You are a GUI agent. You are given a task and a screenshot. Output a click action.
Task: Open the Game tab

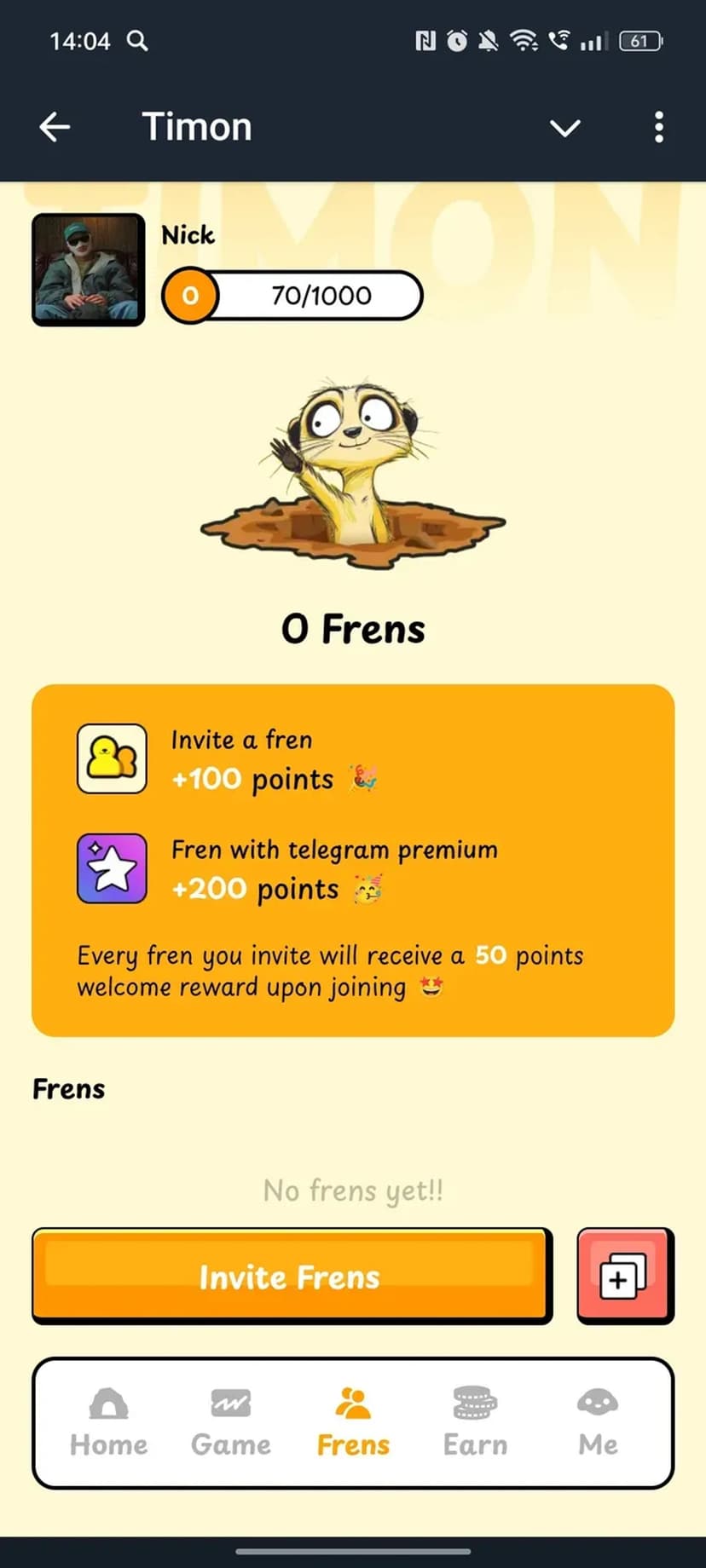(230, 1422)
